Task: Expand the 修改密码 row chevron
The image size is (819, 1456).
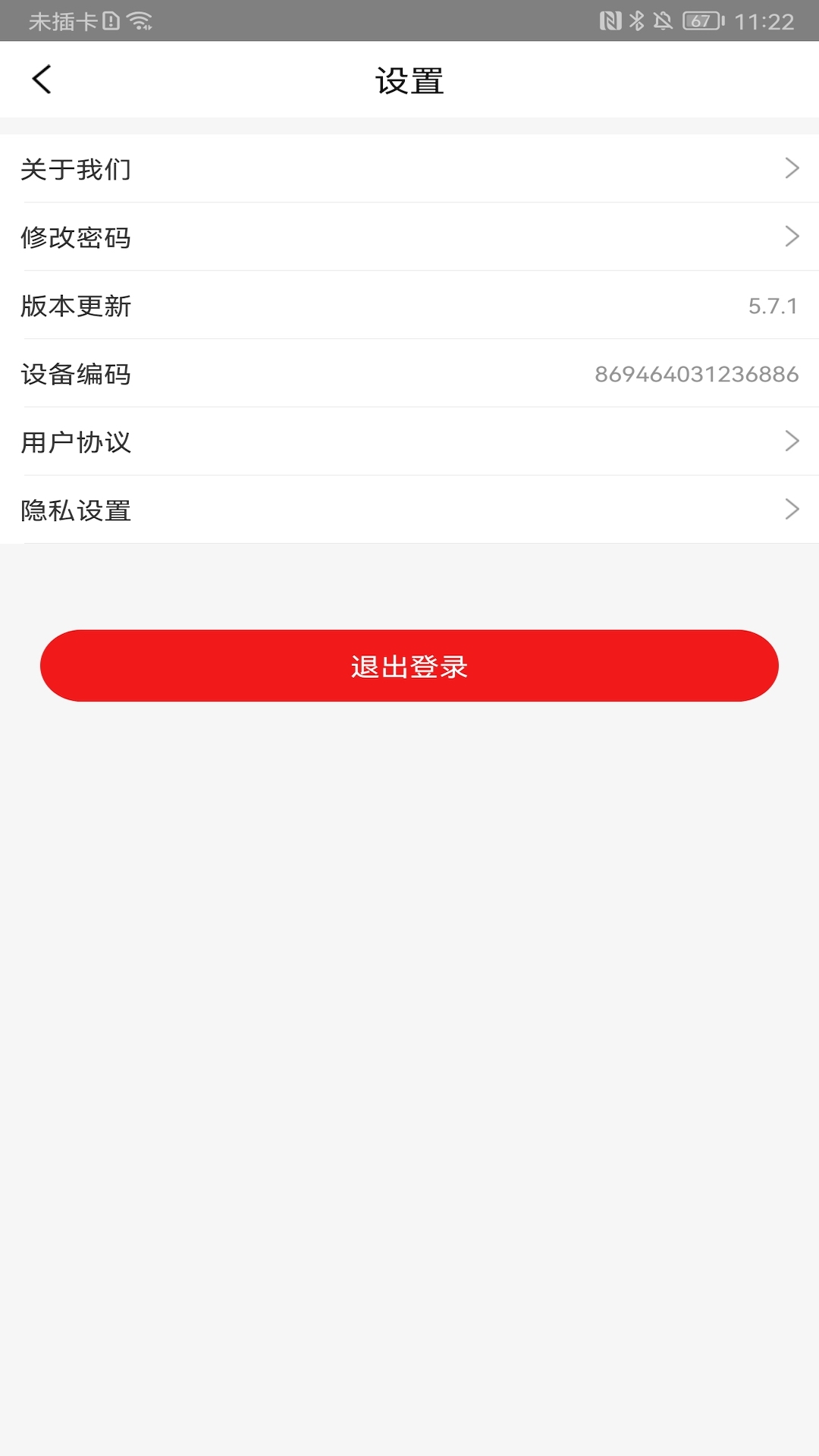Action: 792,238
